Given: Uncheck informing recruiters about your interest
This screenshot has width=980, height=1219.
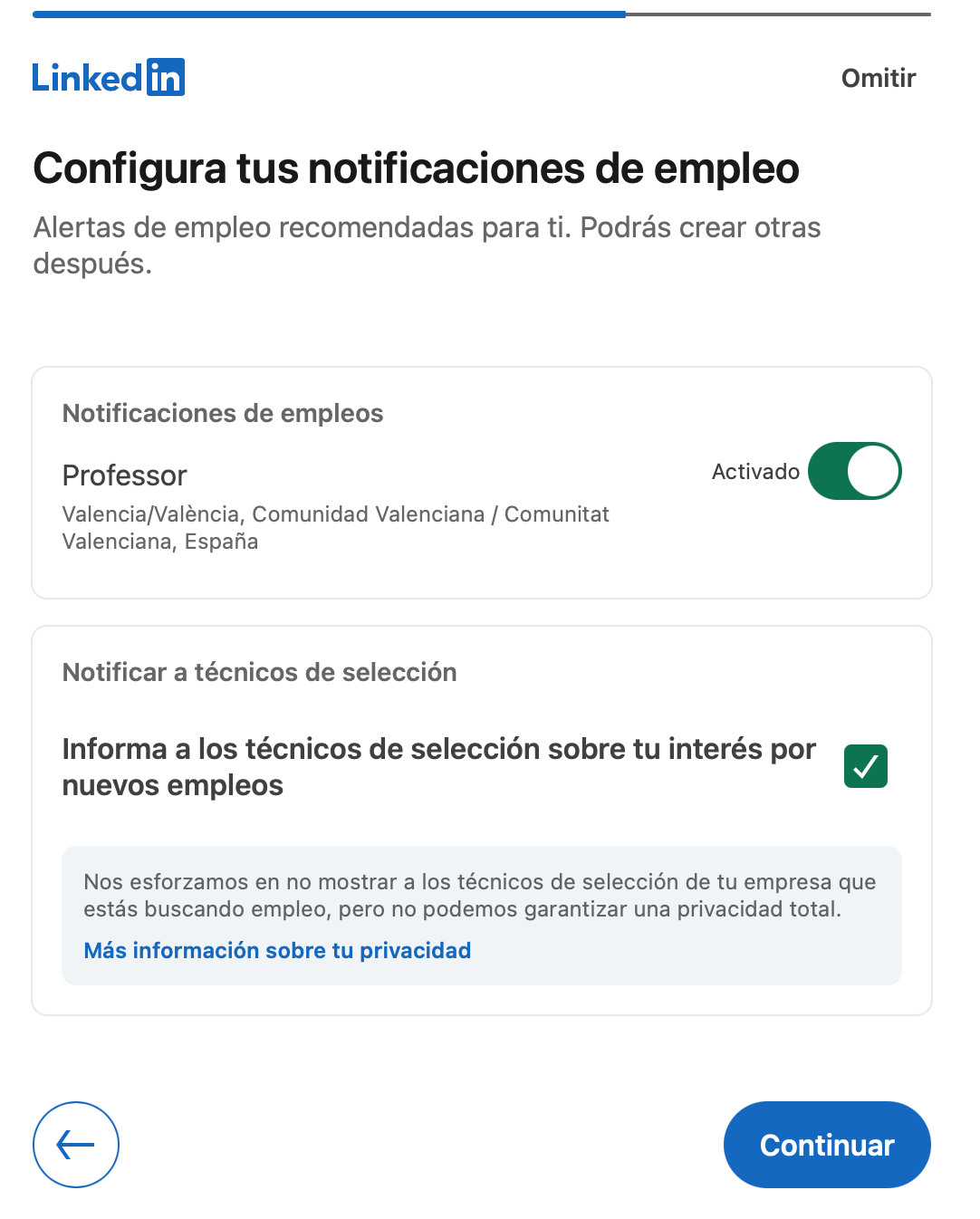Looking at the screenshot, I should (865, 766).
